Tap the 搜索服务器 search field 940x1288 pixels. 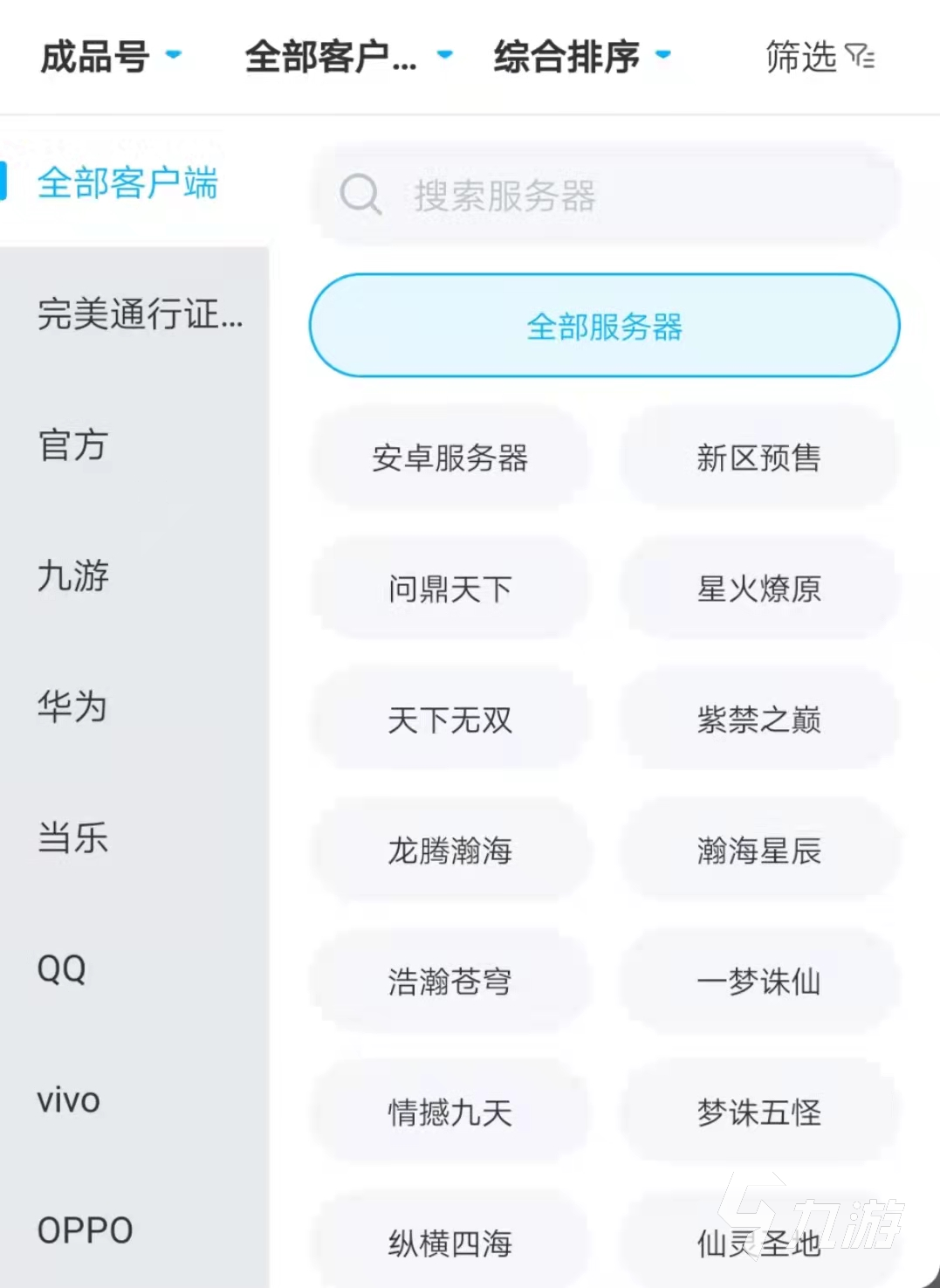604,195
